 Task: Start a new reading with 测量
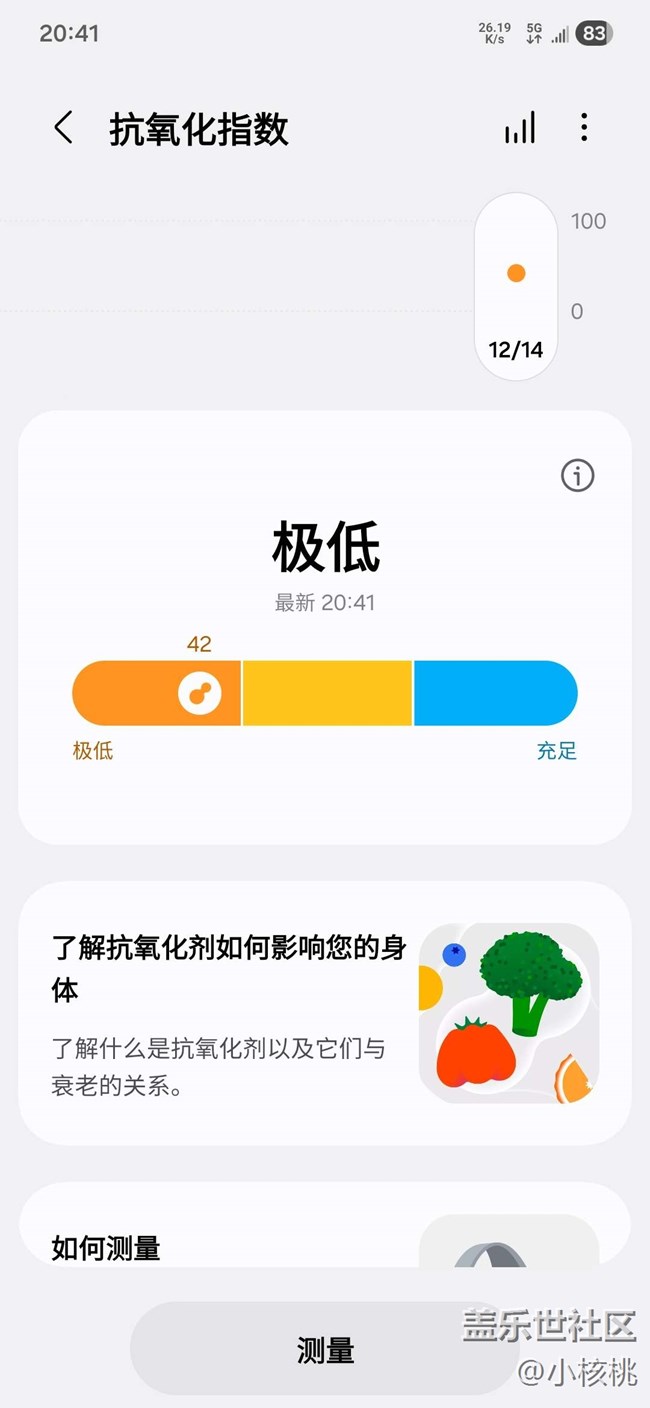(x=324, y=1350)
